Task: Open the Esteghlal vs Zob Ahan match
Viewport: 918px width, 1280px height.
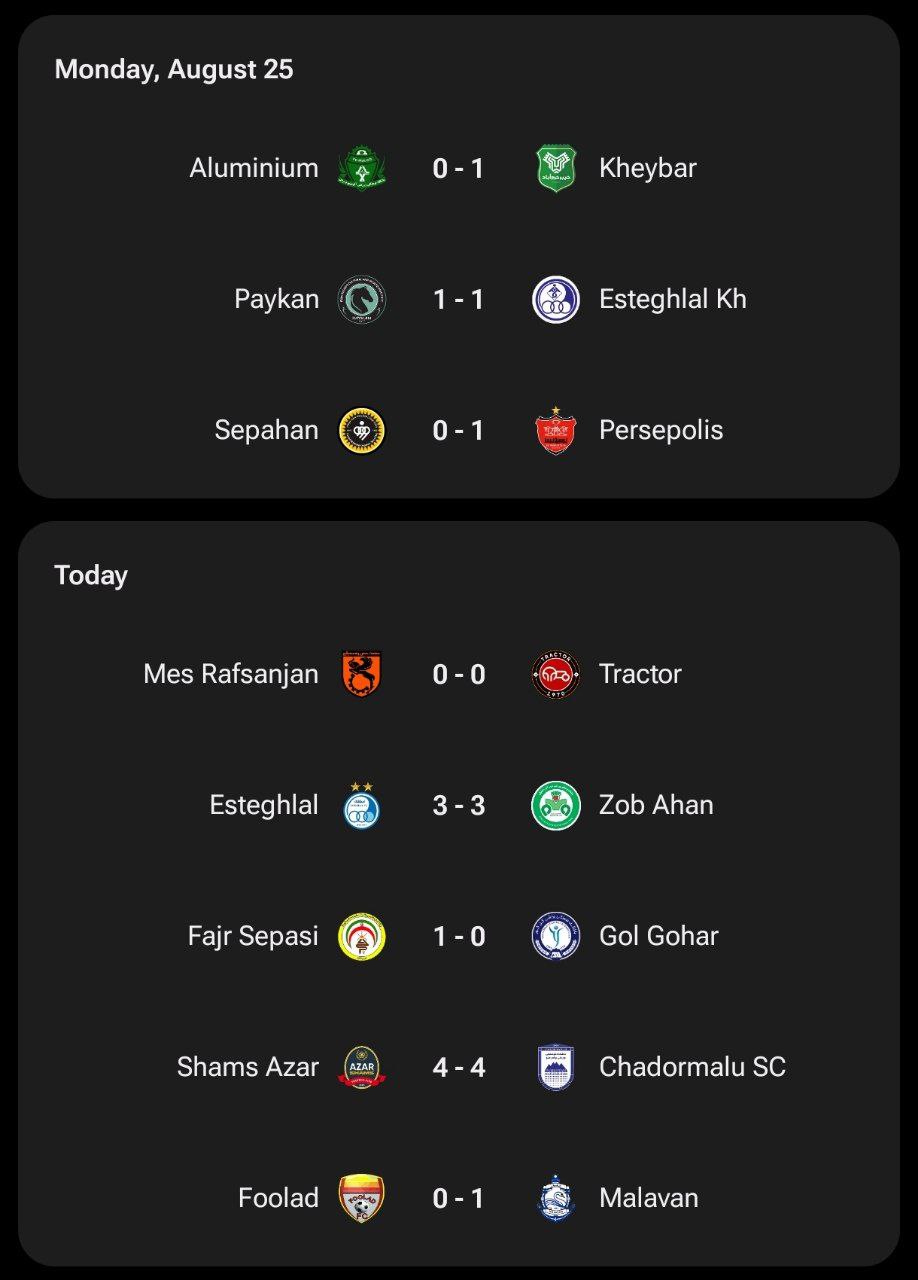Action: pyautogui.click(x=459, y=805)
